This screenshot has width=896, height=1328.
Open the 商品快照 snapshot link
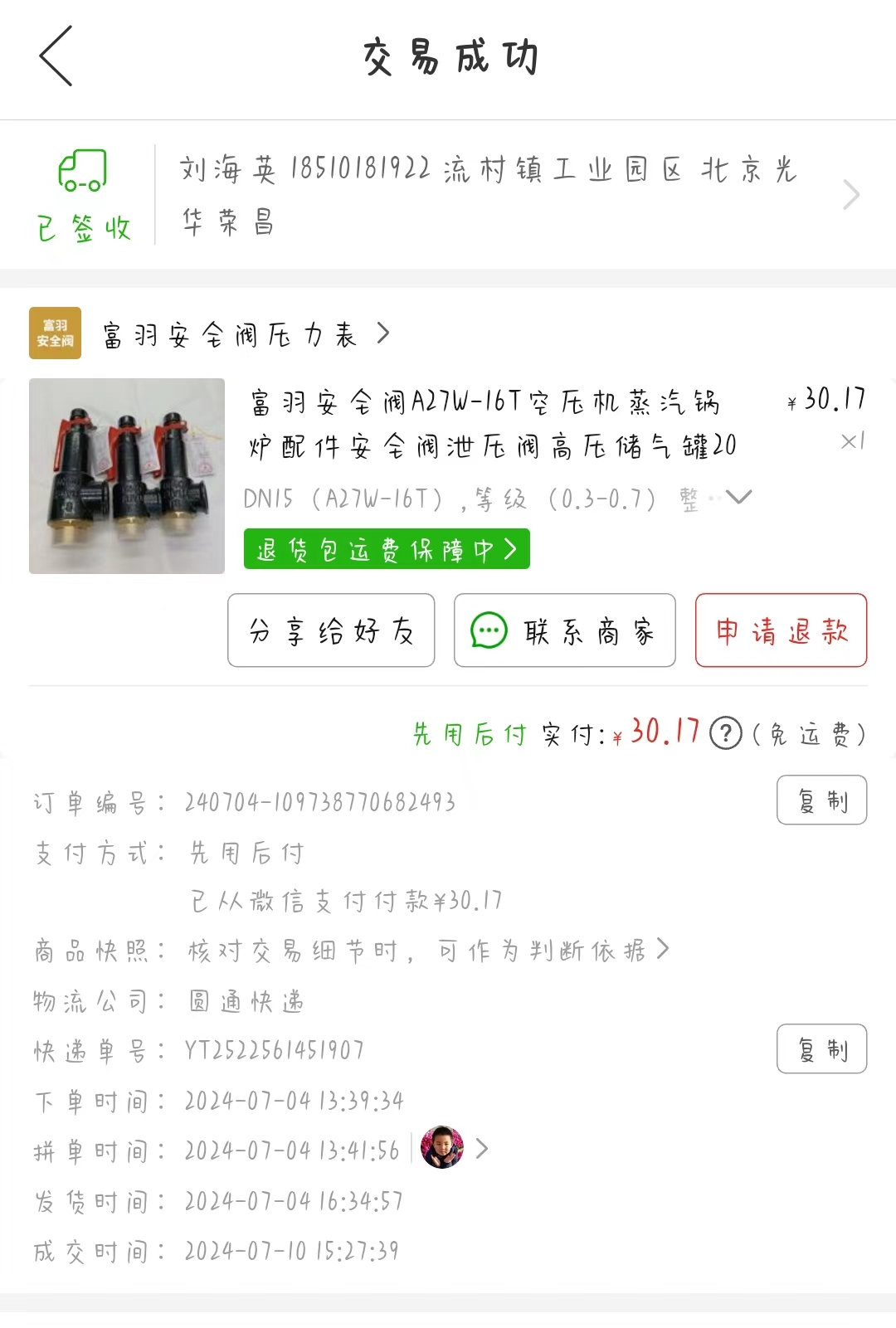pyautogui.click(x=428, y=950)
